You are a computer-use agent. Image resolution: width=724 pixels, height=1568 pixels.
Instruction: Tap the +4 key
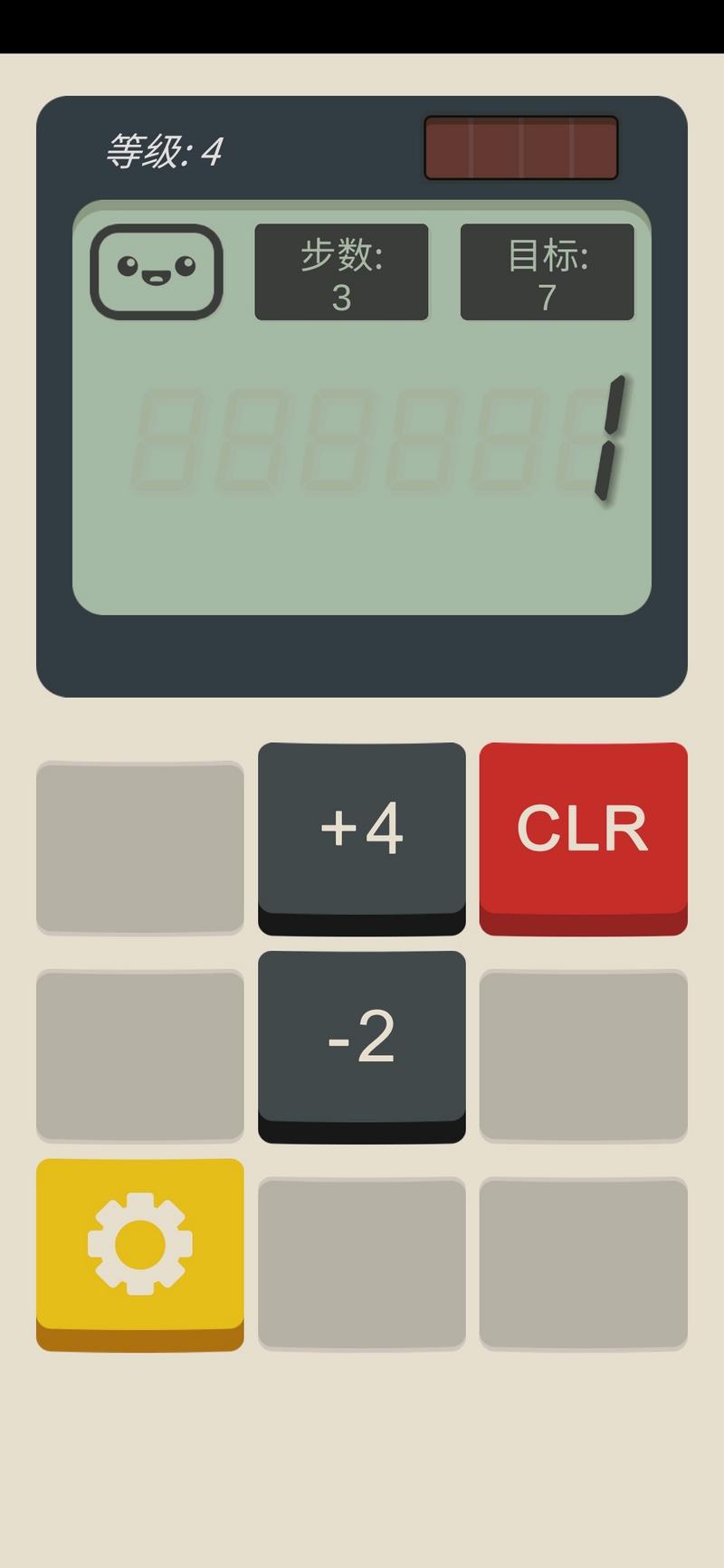pyautogui.click(x=362, y=837)
